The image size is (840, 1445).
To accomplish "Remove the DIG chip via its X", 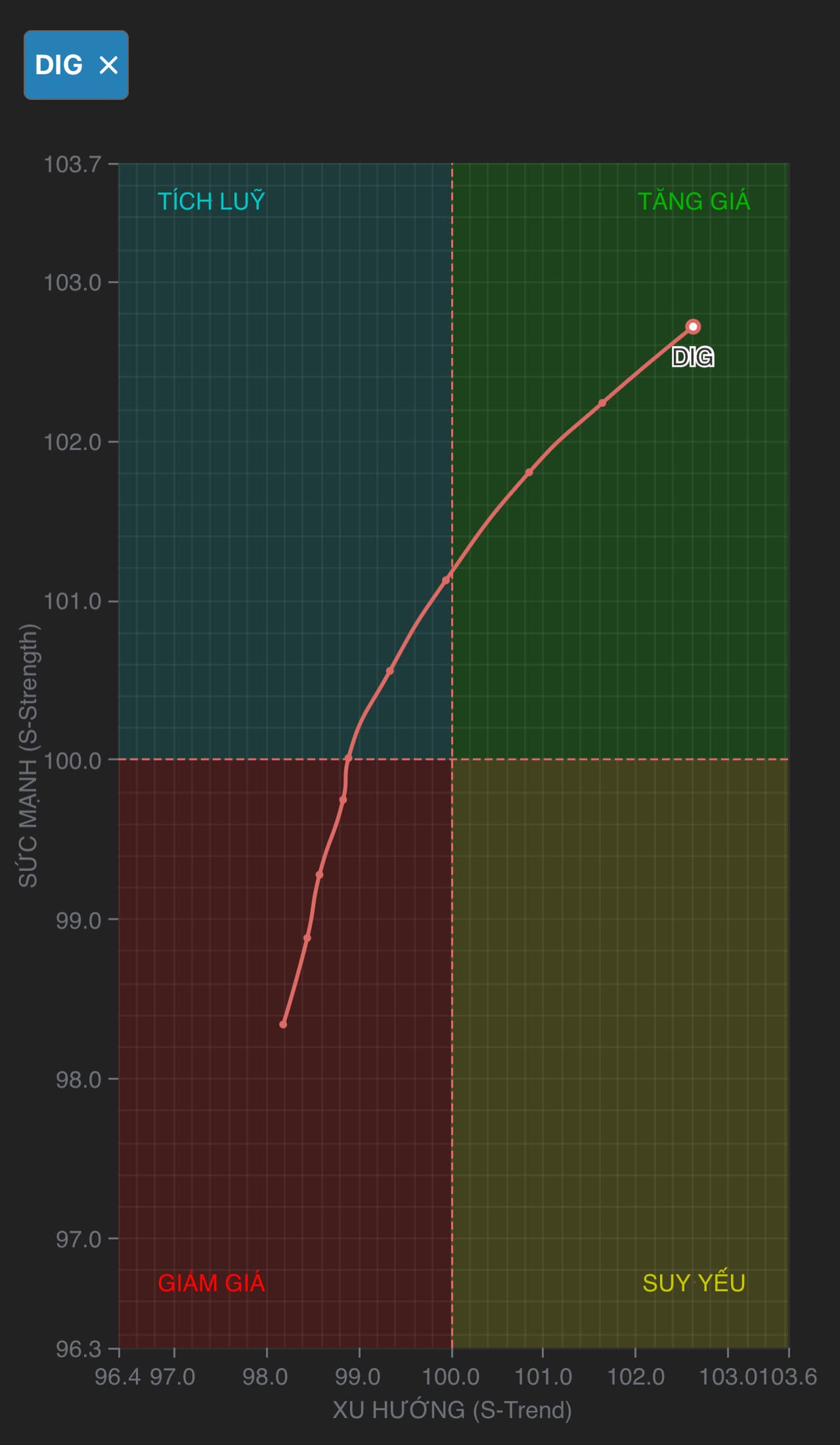I will 108,65.
